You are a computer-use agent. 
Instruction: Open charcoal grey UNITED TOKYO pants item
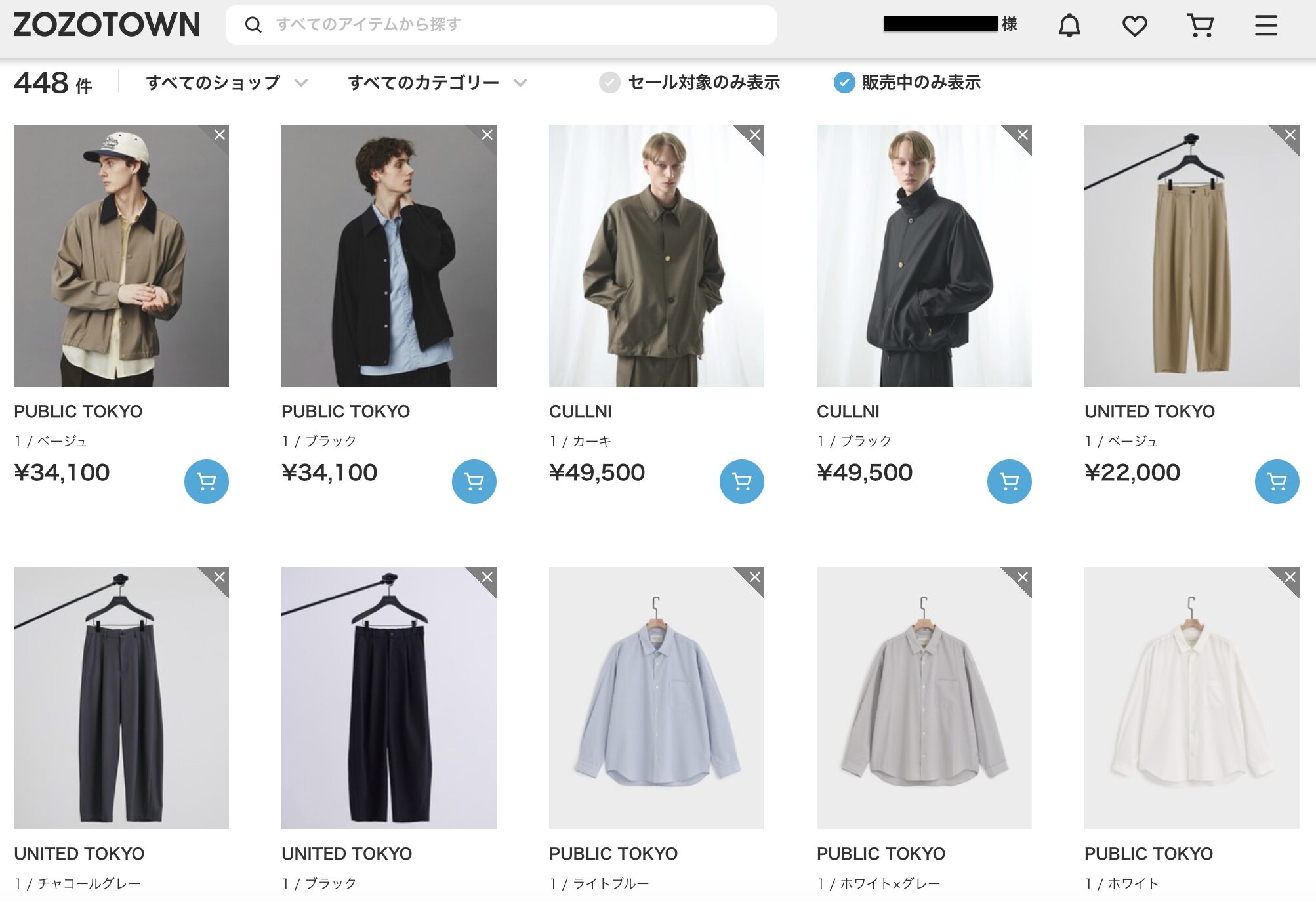click(121, 697)
